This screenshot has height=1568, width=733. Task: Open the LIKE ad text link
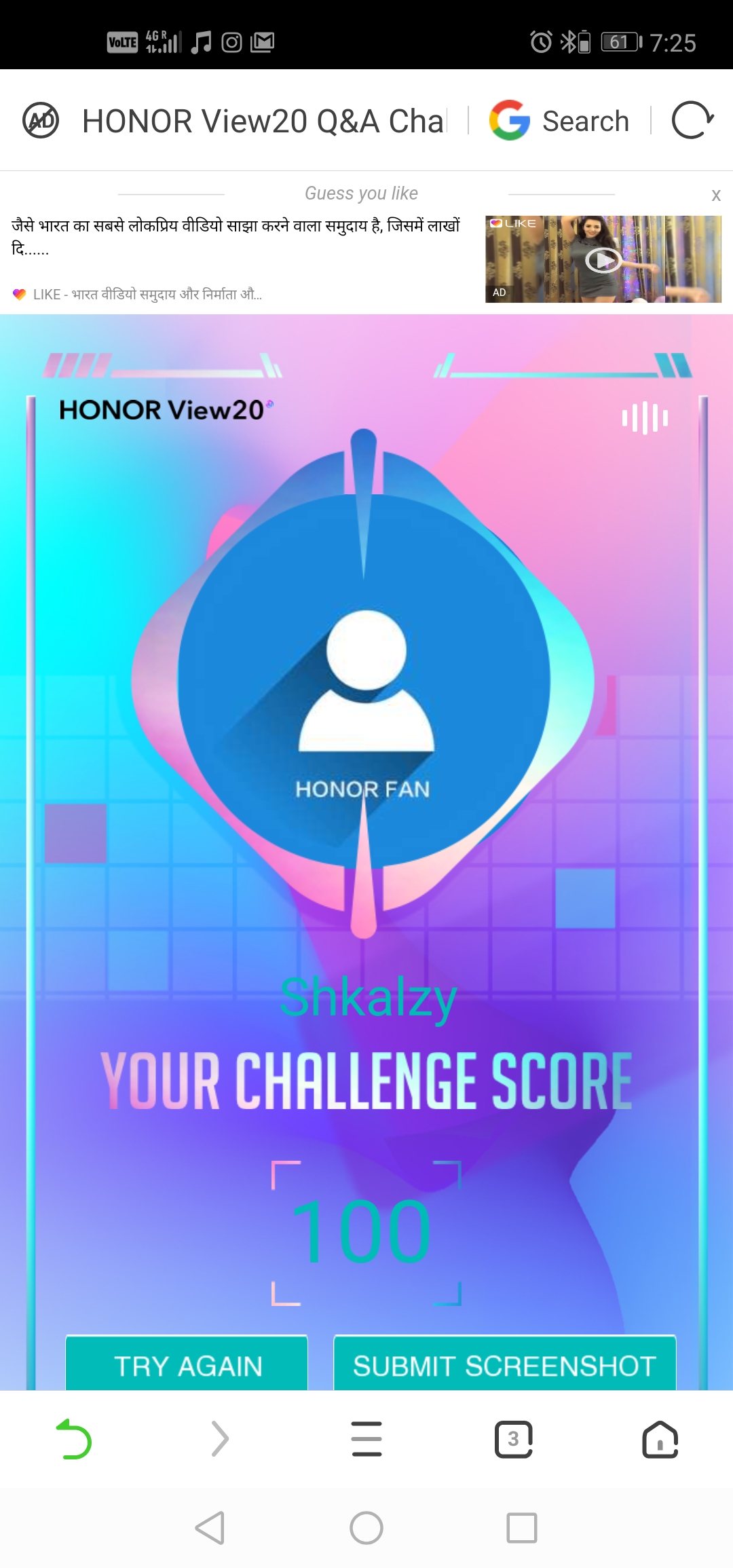[x=236, y=236]
